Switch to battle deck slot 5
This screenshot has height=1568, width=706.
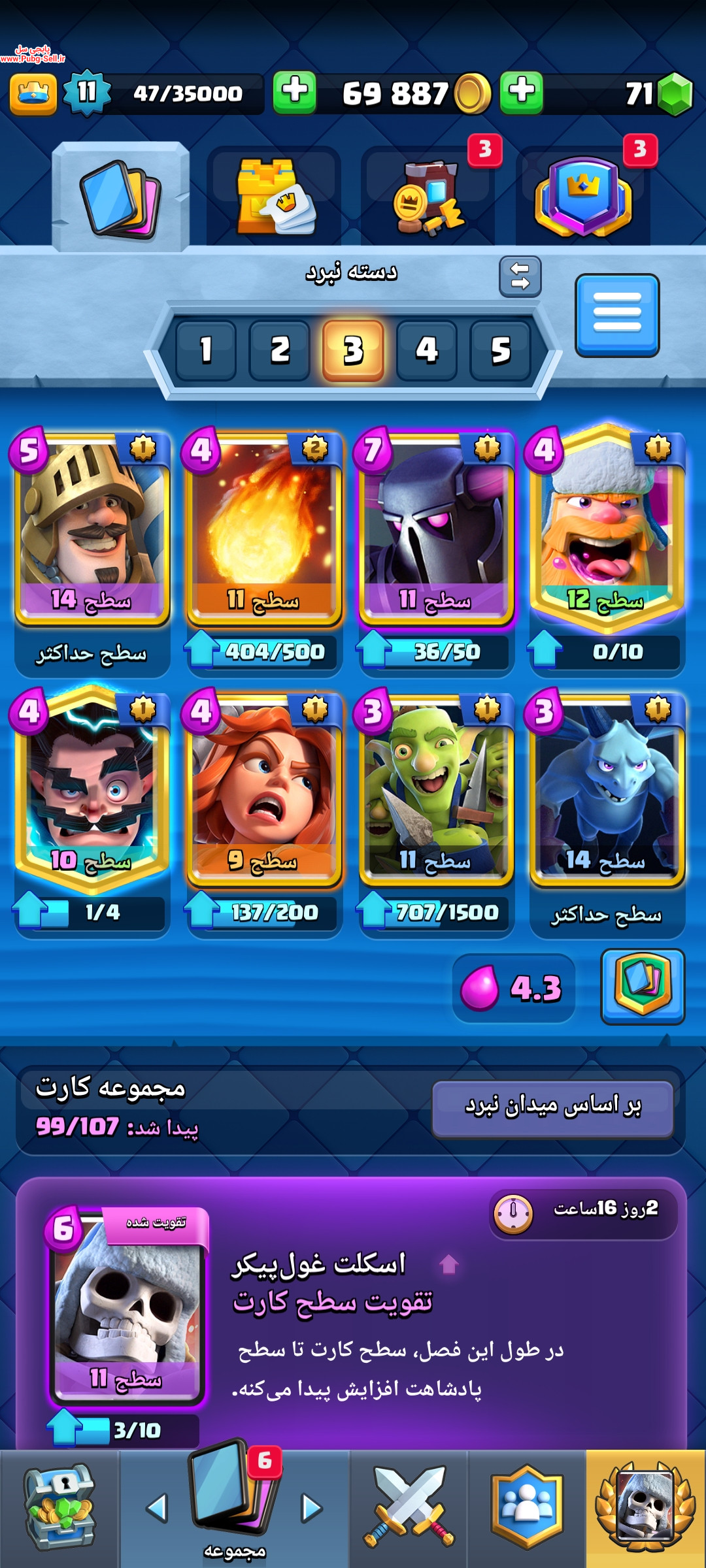500,351
